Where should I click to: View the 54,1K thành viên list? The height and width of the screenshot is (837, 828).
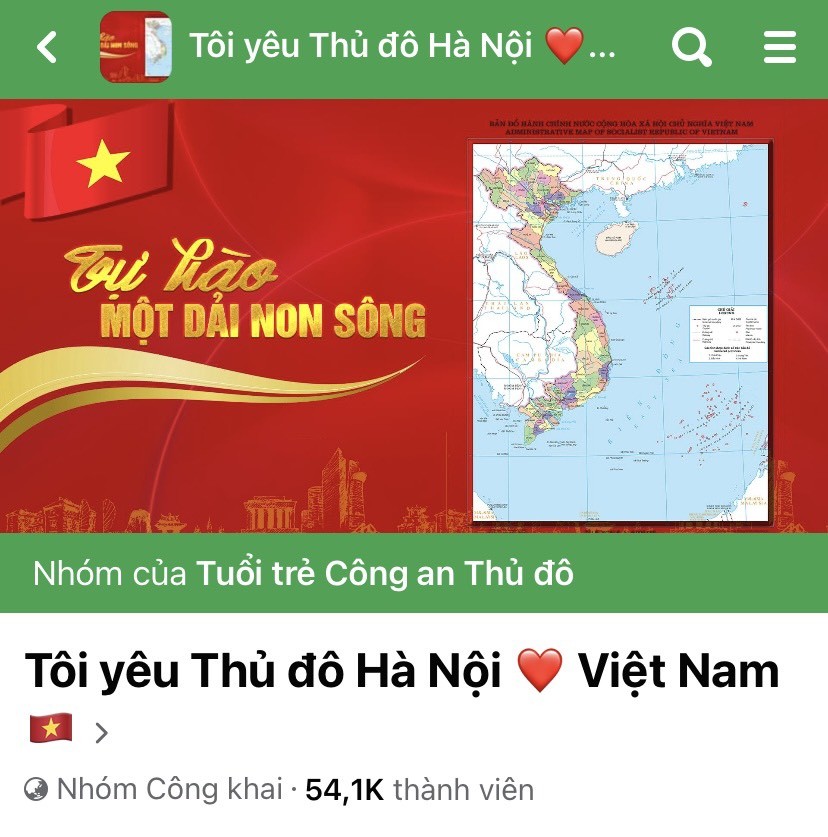419,790
